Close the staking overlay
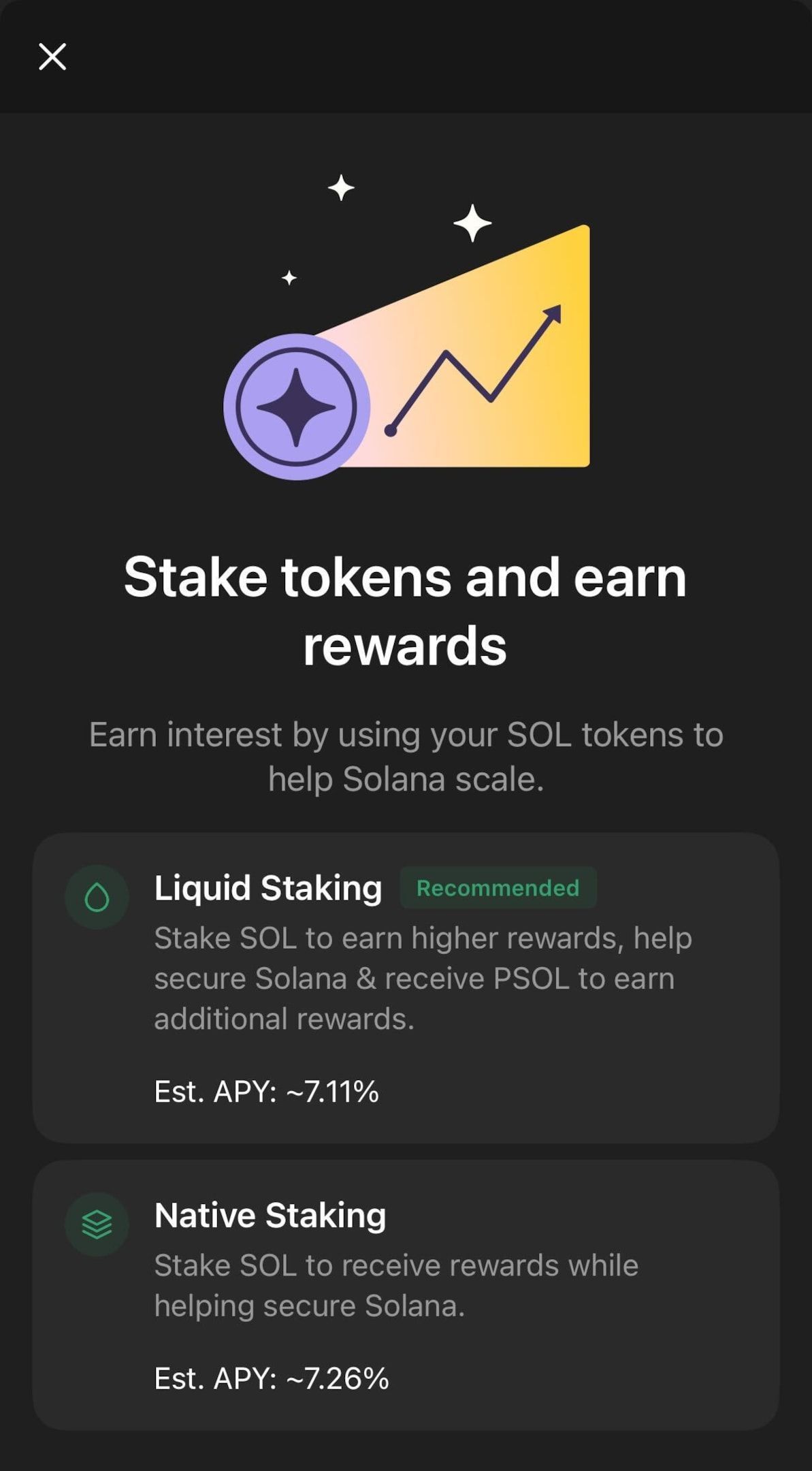 52,57
